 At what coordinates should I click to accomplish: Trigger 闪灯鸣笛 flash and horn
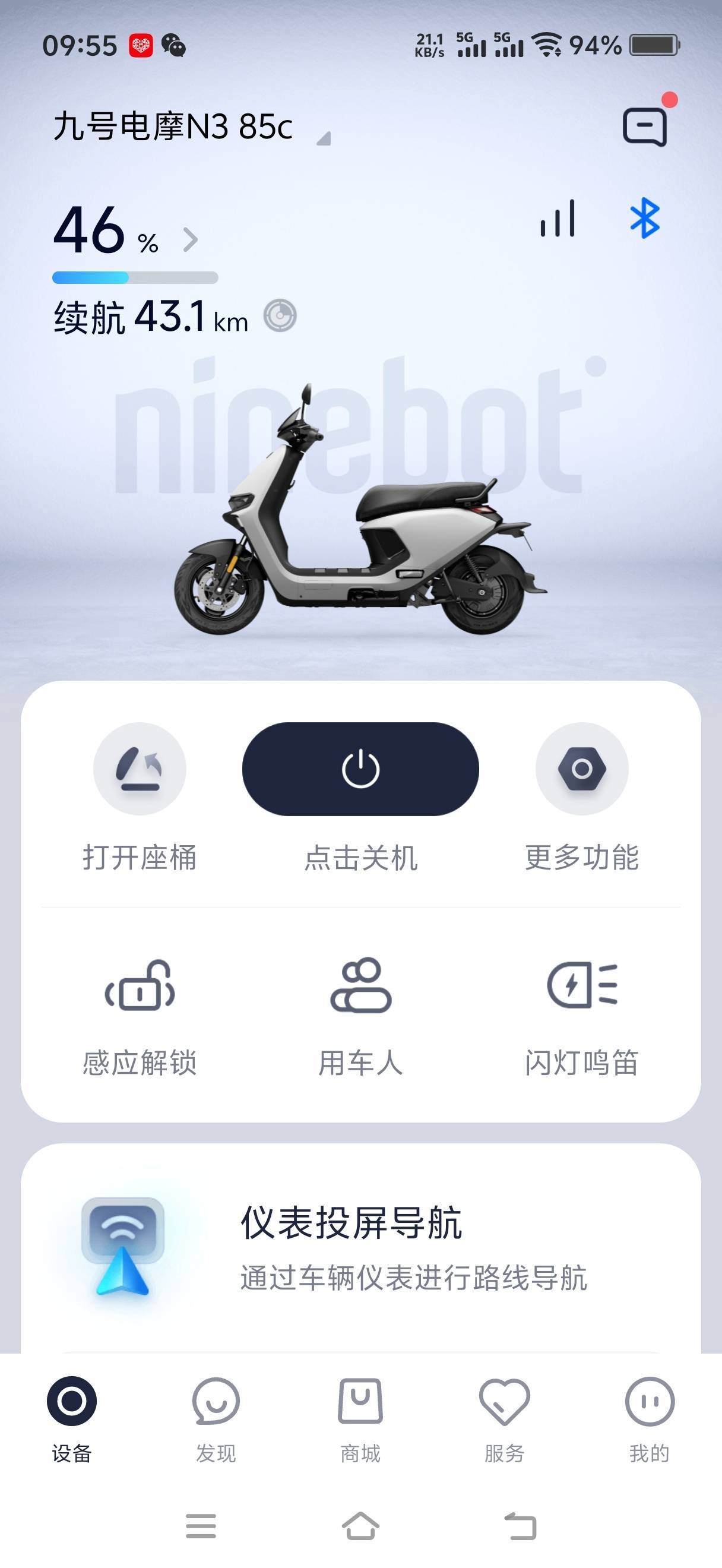[582, 986]
